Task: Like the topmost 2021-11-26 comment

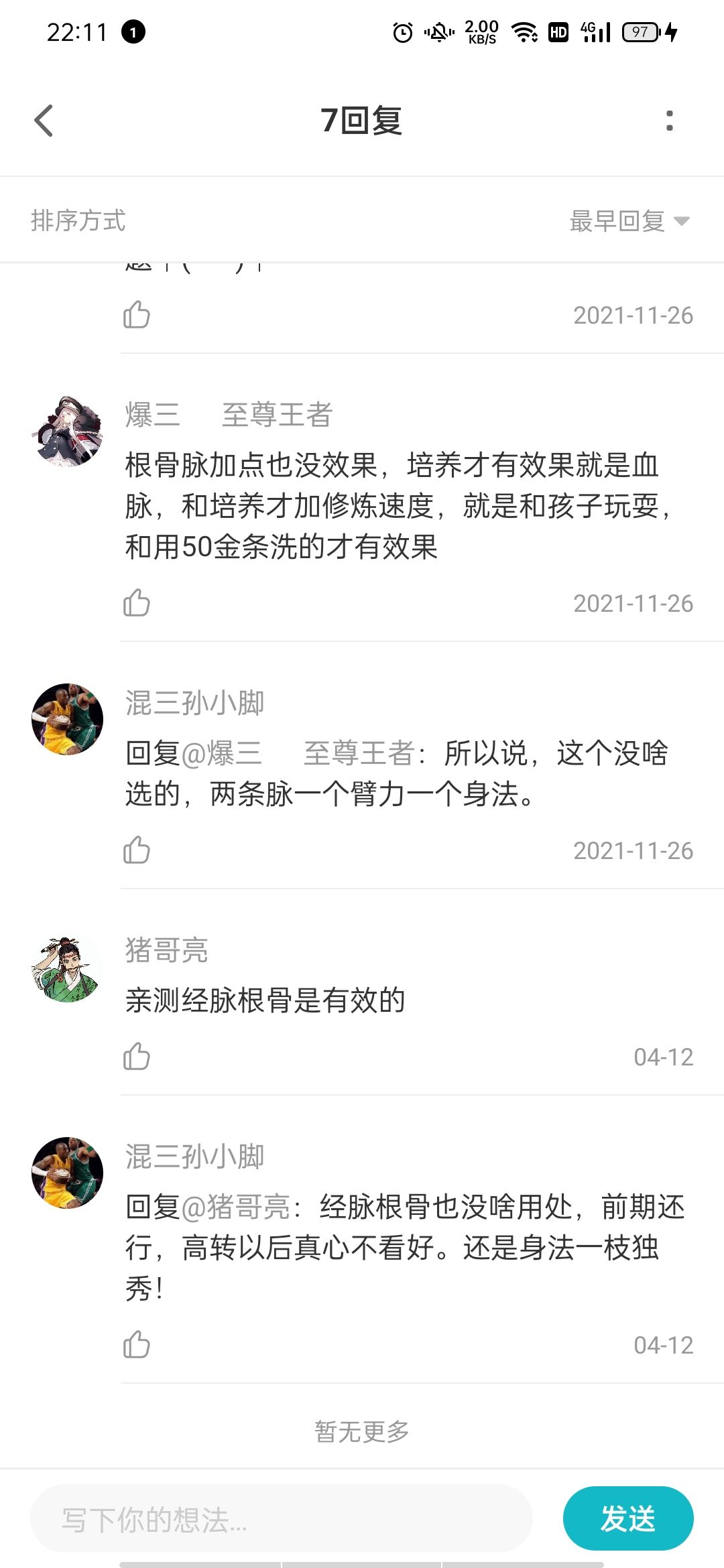Action: coord(137,315)
